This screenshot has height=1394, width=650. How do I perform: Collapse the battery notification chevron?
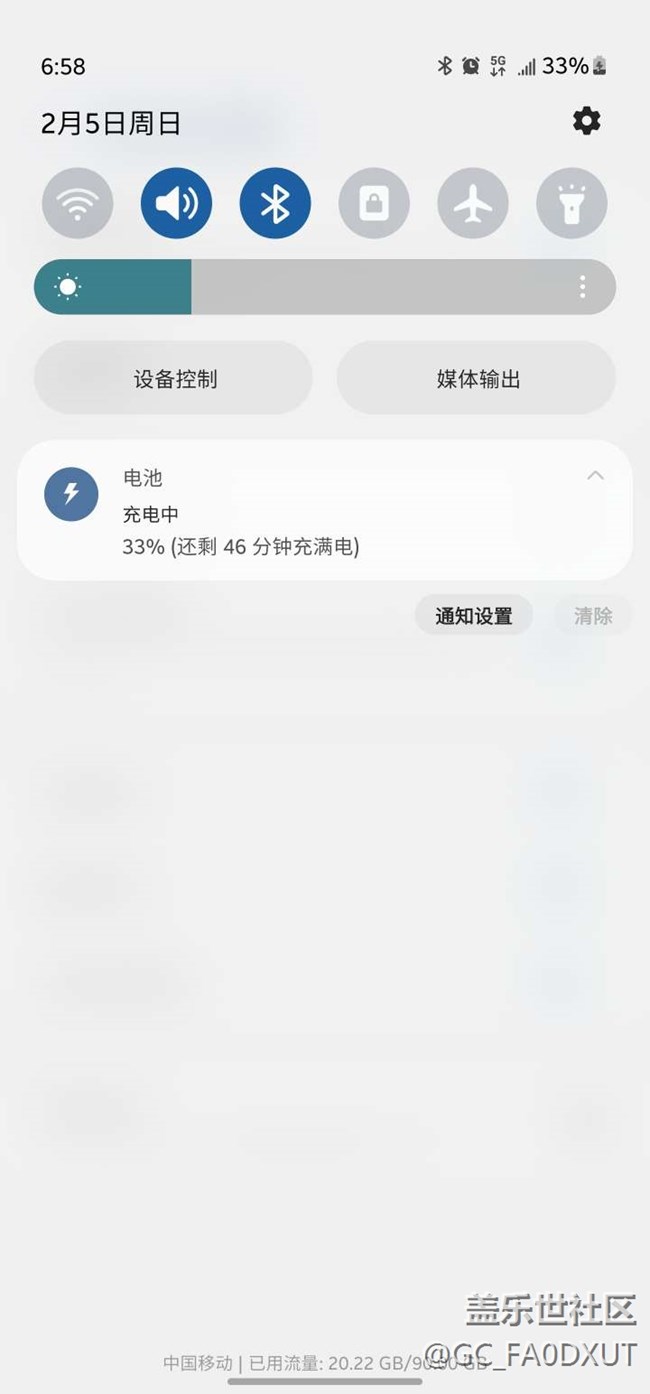pyautogui.click(x=595, y=476)
